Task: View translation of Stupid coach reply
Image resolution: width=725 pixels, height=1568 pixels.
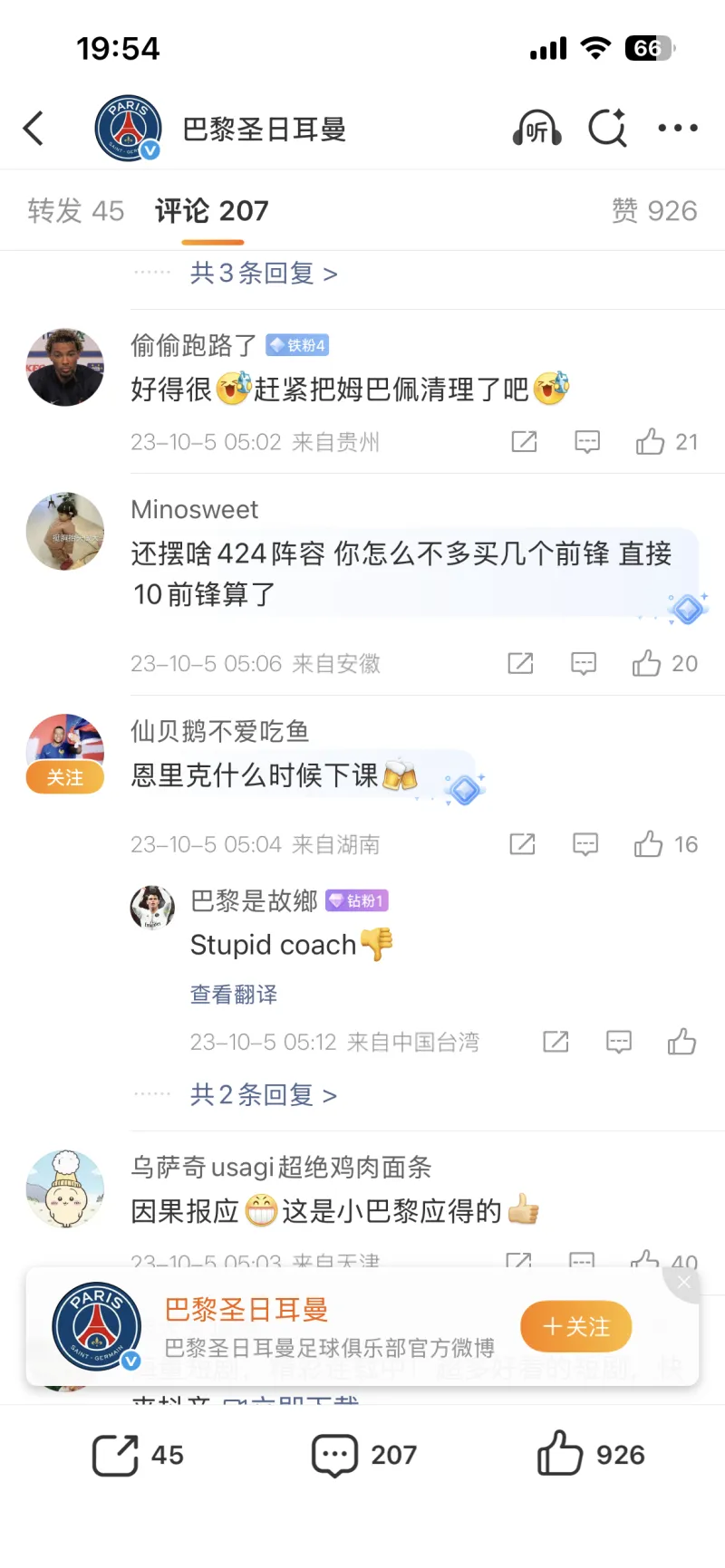Action: pos(233,995)
